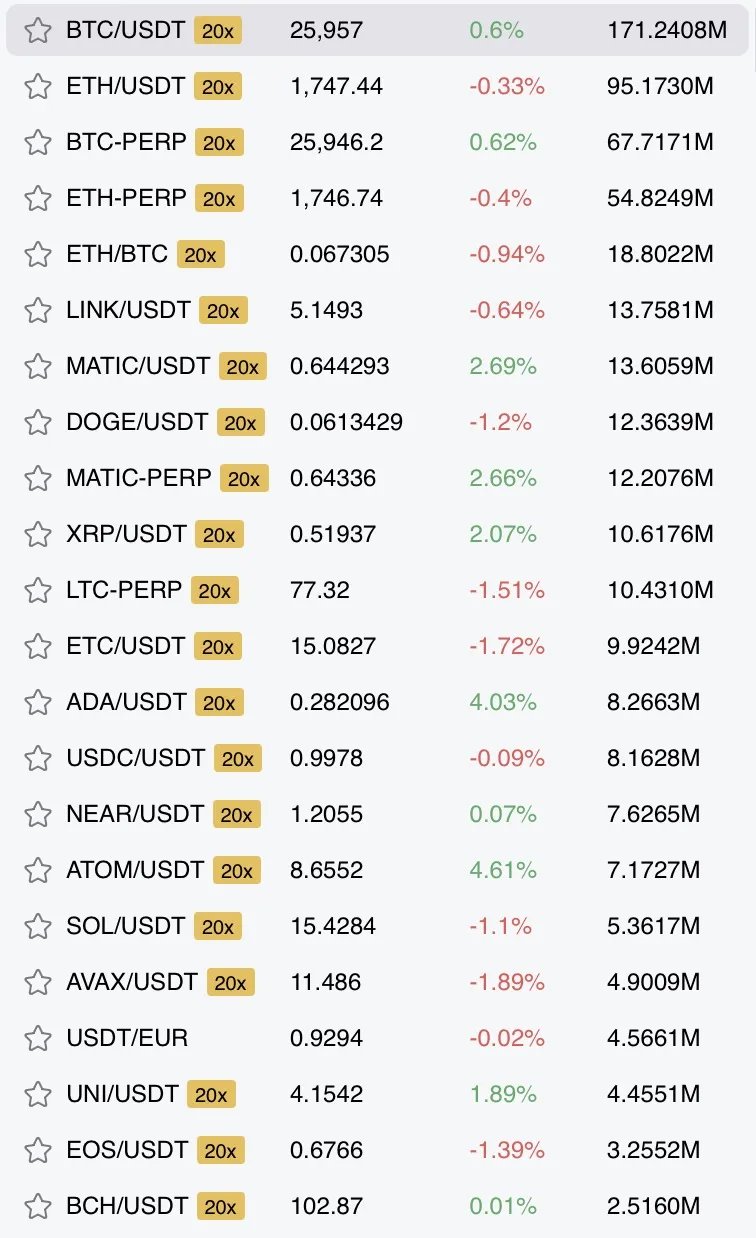This screenshot has width=756, height=1238.
Task: Mark XRP/USDT as favorite
Action: (38, 535)
